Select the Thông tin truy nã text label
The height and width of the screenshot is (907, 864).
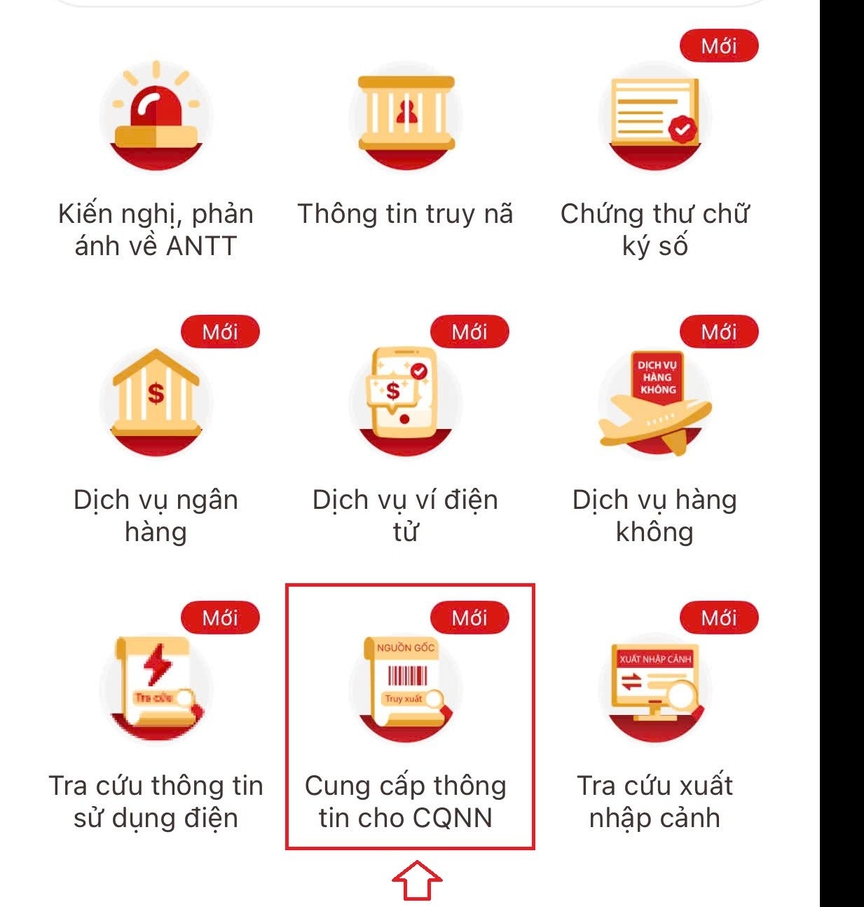click(405, 213)
